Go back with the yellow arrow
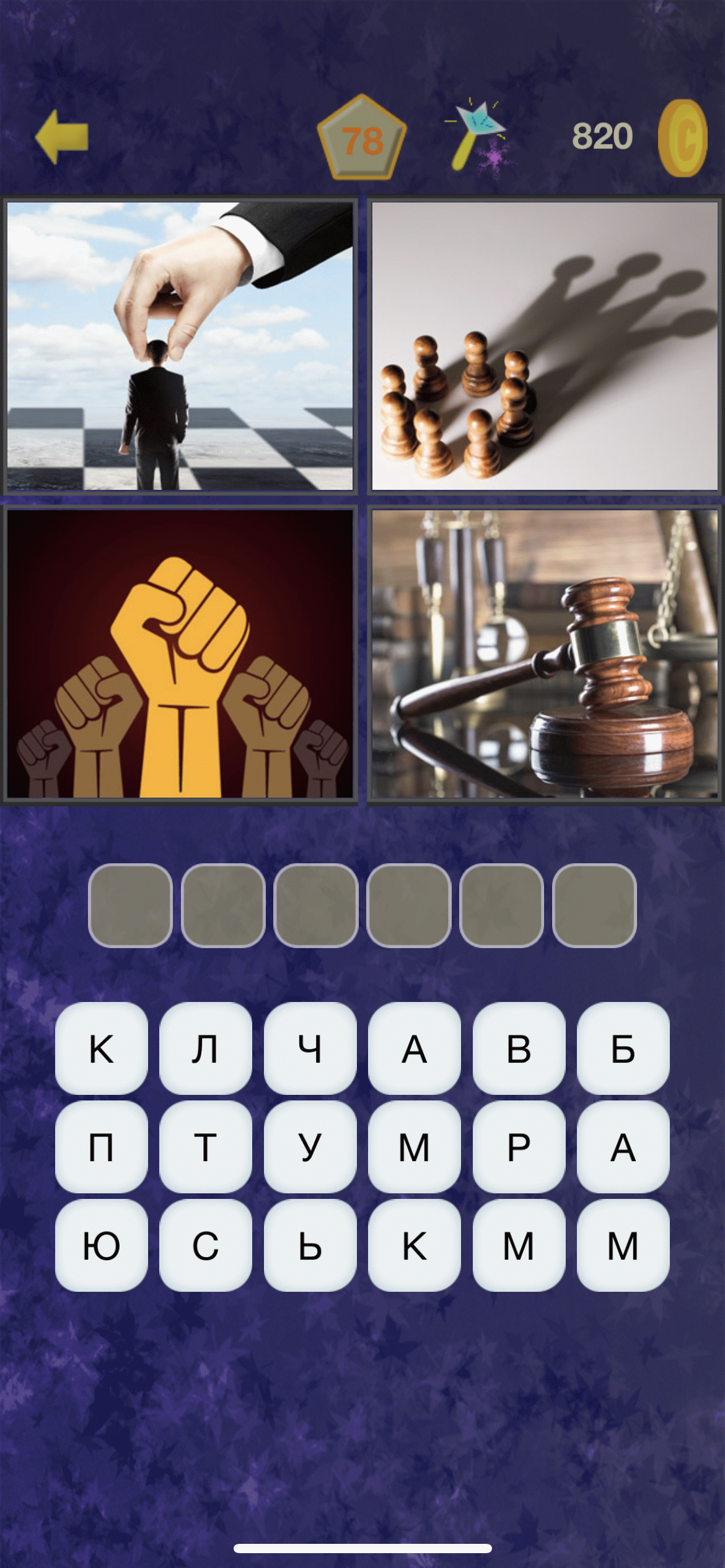 (x=61, y=137)
